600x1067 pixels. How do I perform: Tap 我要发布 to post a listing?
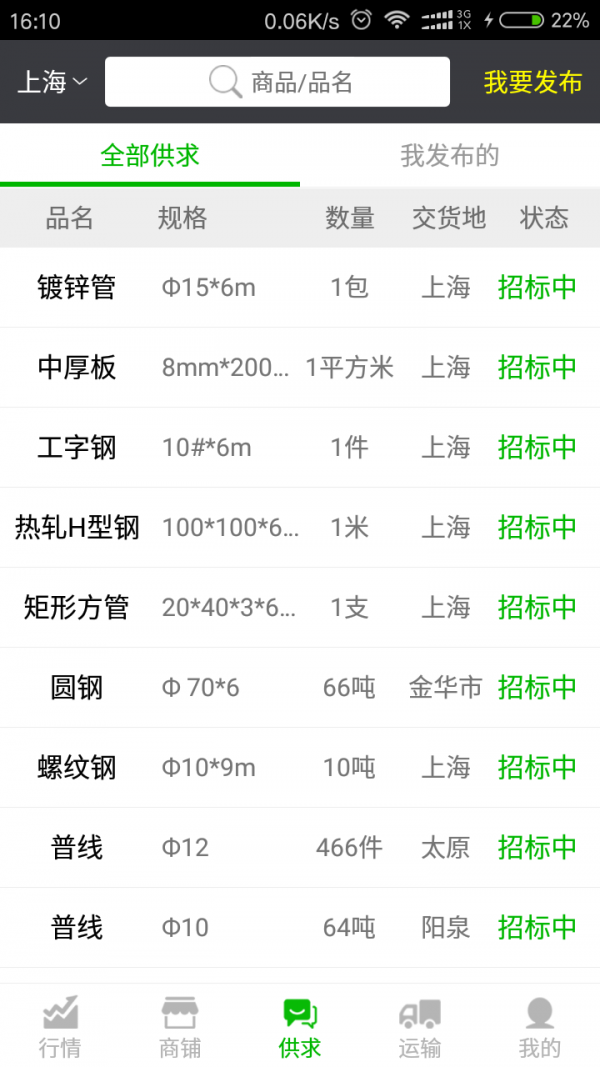pyautogui.click(x=533, y=82)
